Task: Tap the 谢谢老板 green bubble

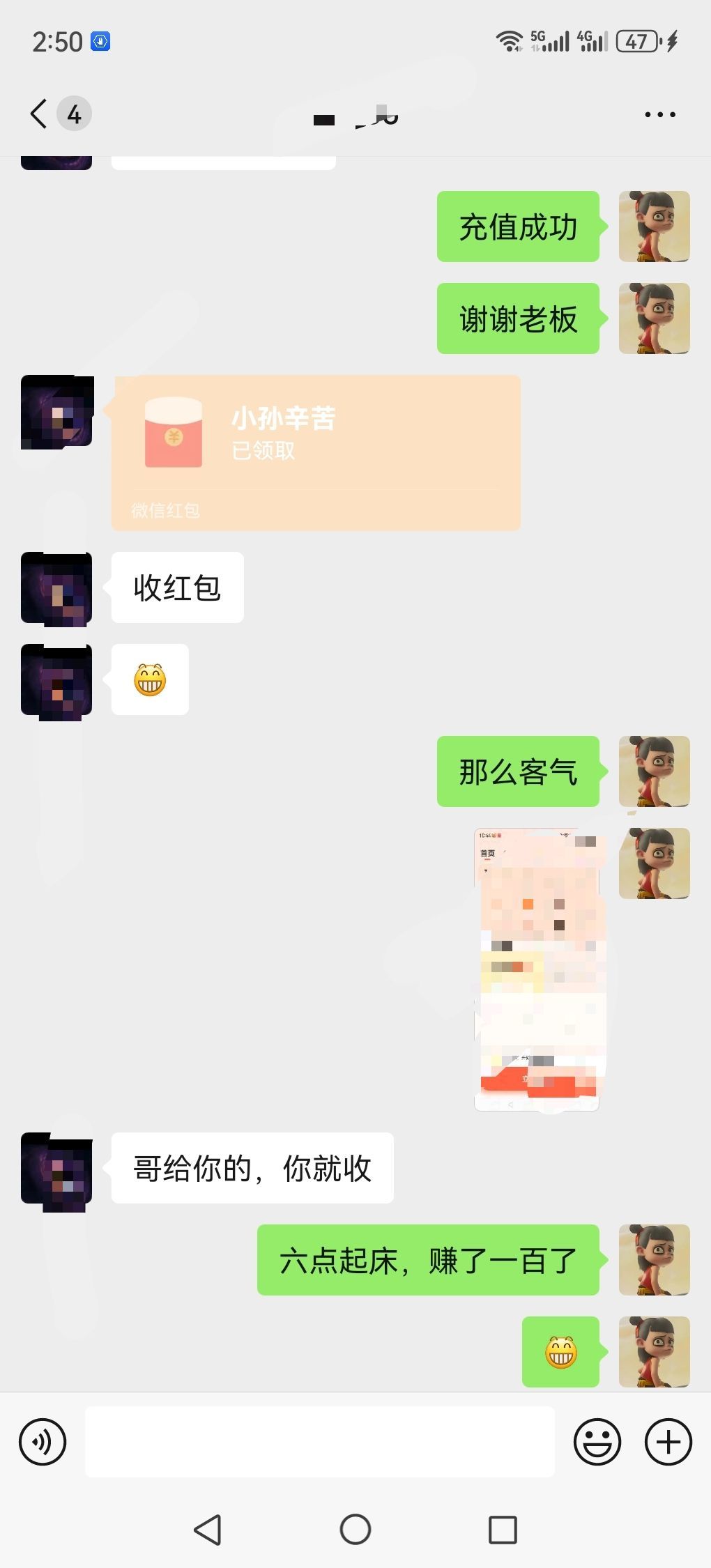Action: point(517,318)
